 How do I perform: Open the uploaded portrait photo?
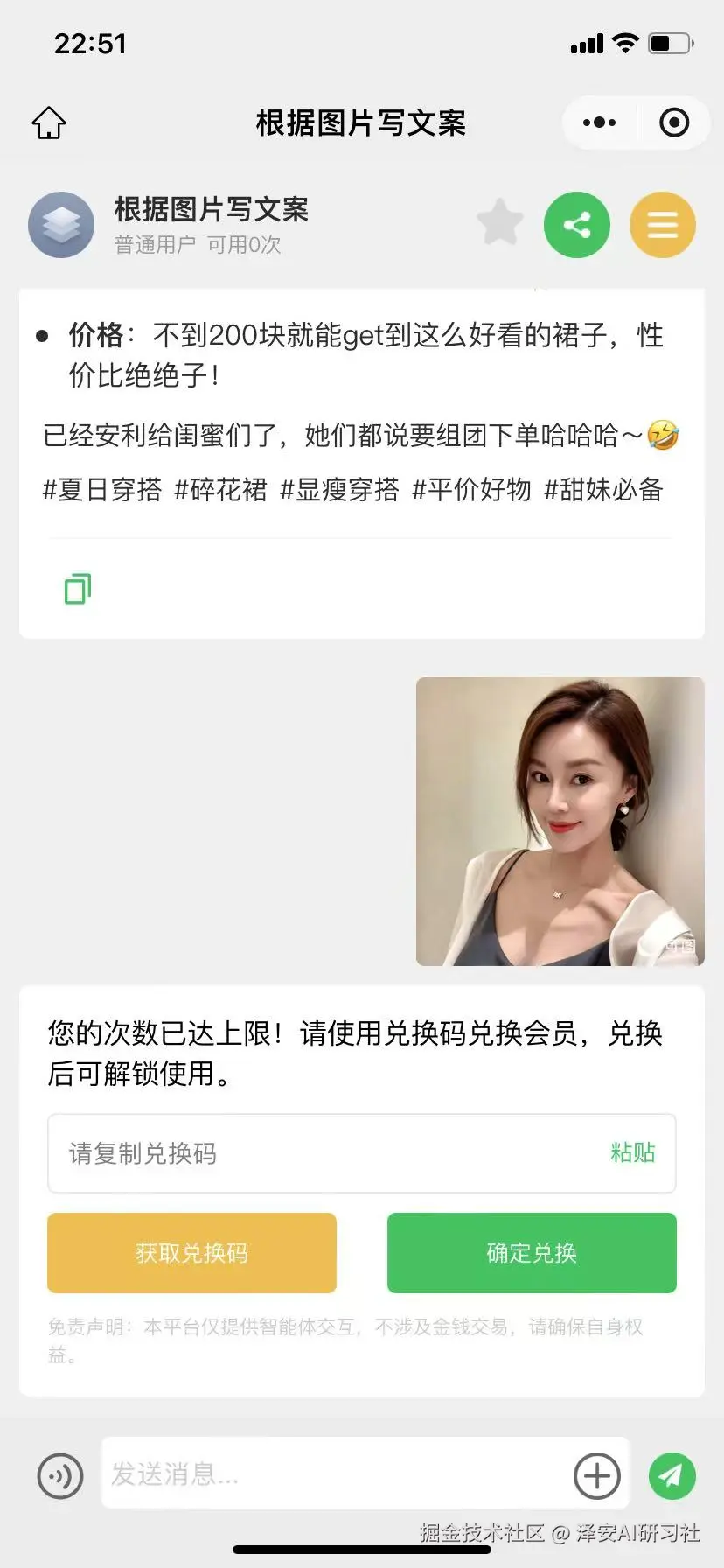560,821
